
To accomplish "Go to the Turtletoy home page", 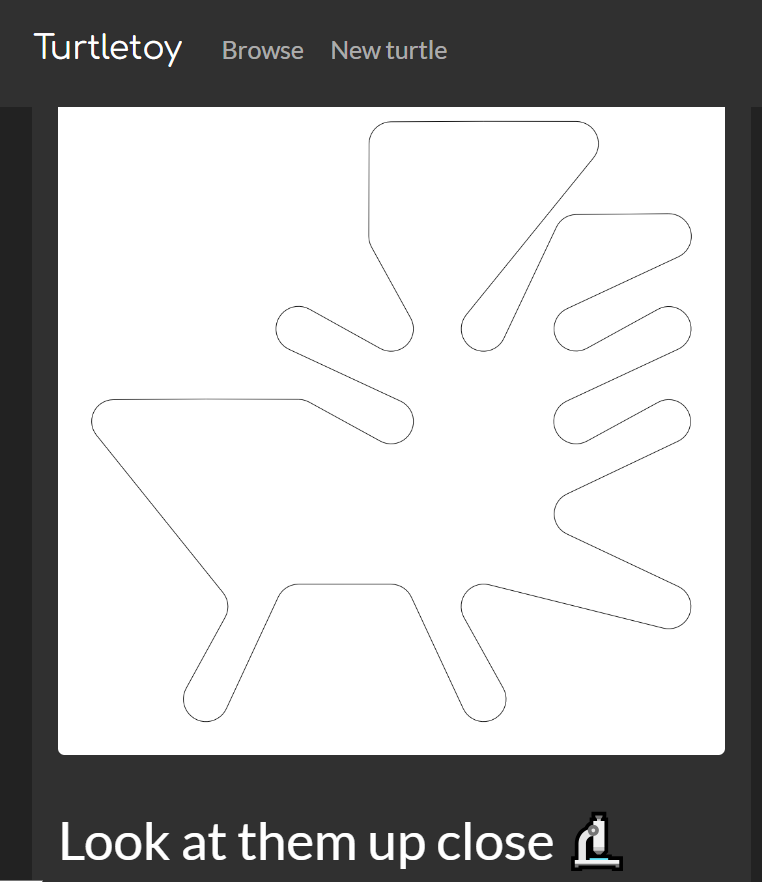I will [108, 48].
